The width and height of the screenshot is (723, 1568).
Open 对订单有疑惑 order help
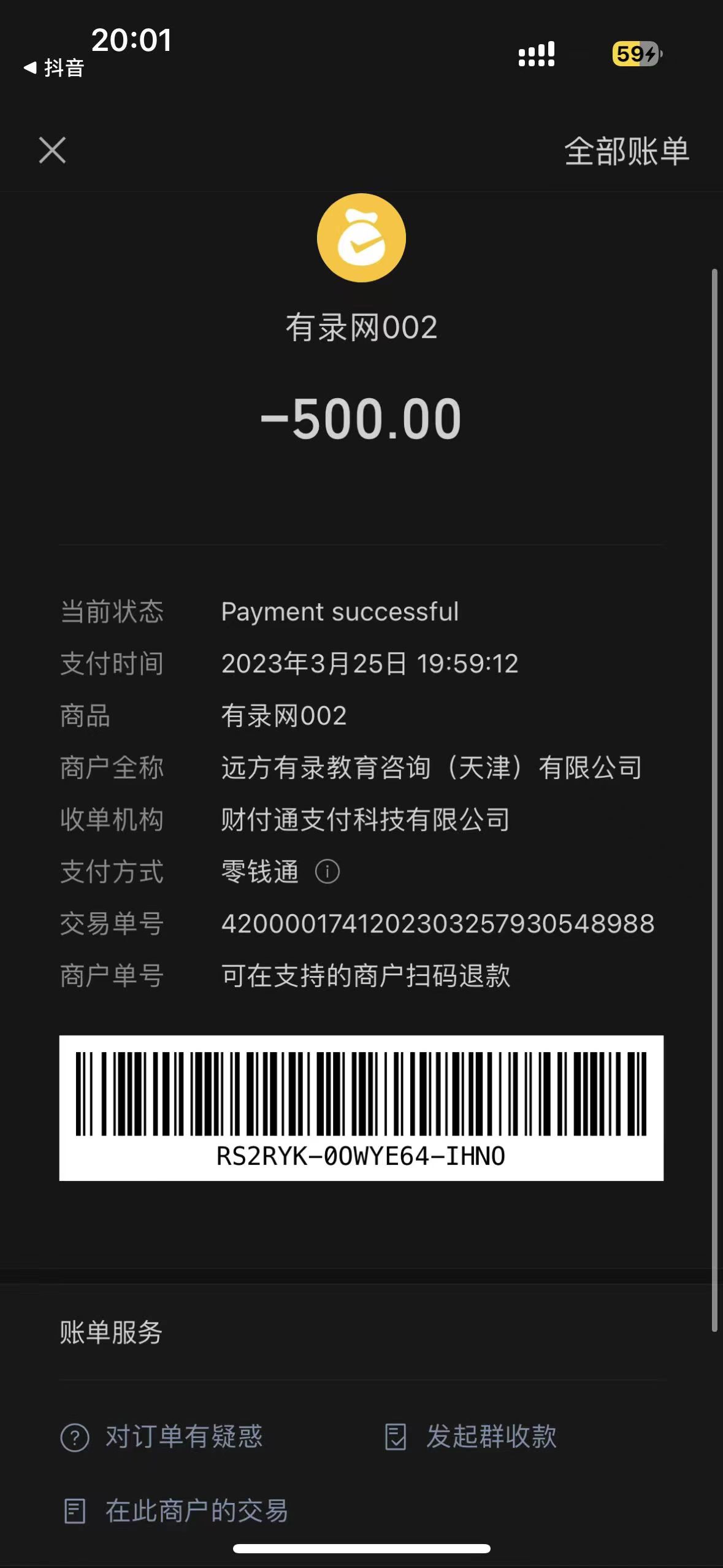pos(162,1437)
